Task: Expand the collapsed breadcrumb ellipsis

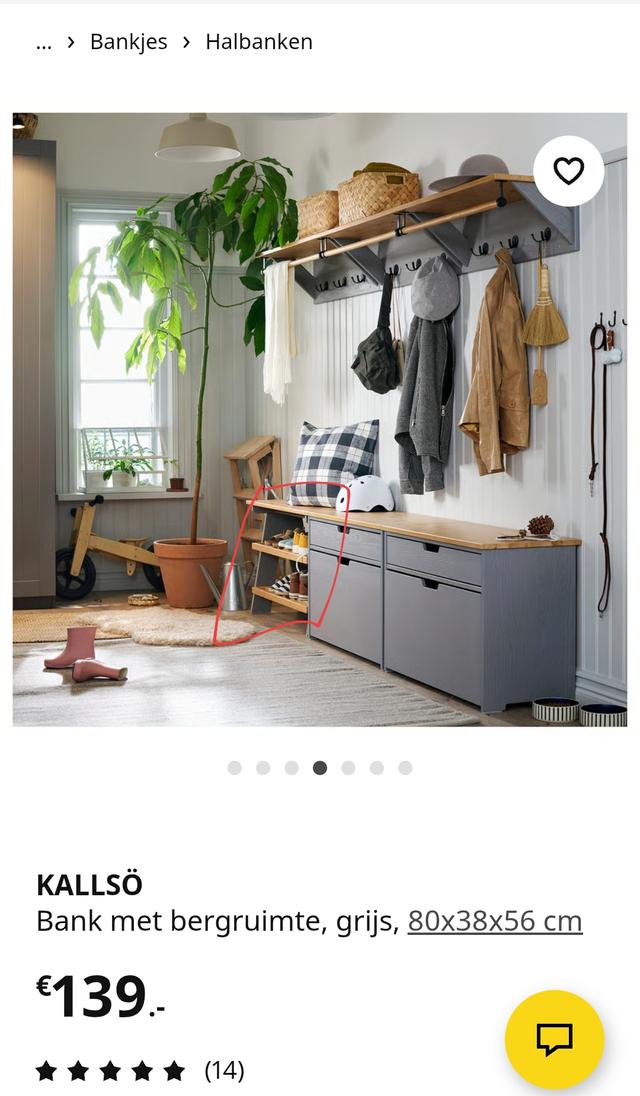Action: (x=43, y=42)
